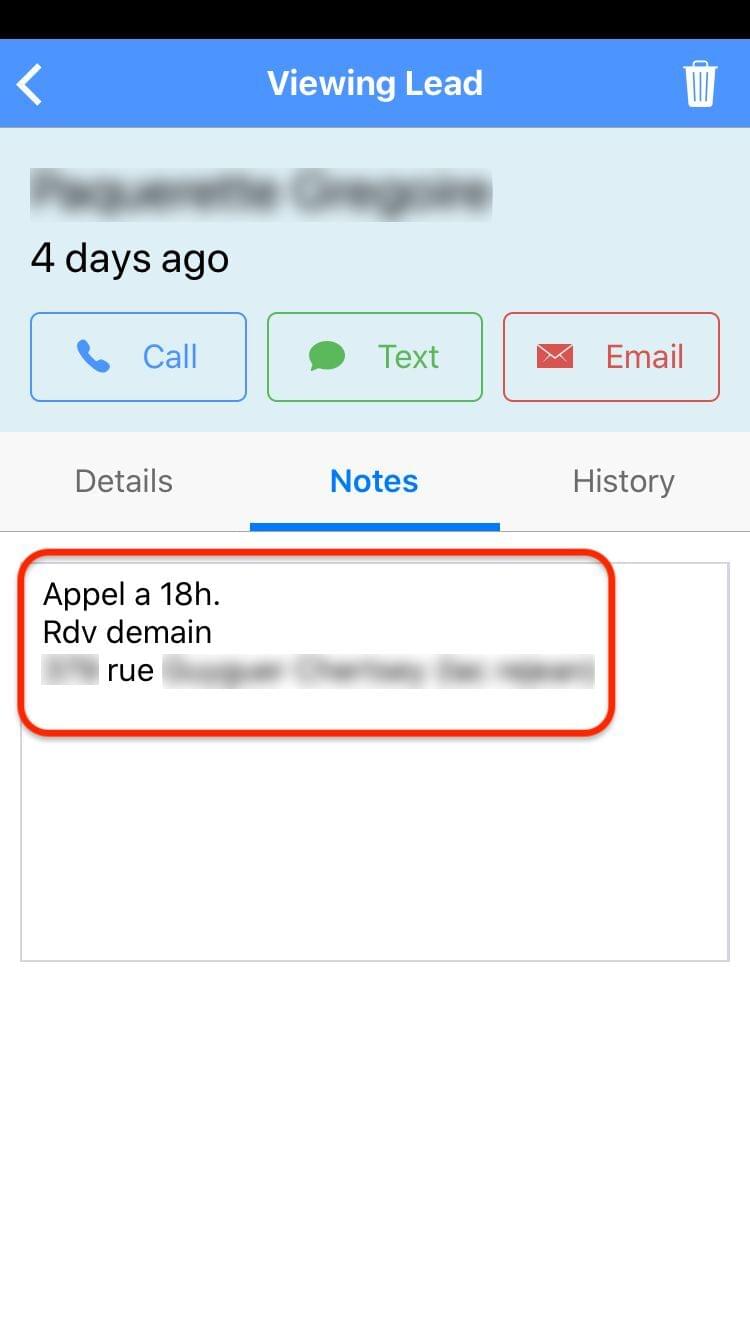The height and width of the screenshot is (1334, 750).
Task: Send a text to the lead
Action: (375, 357)
